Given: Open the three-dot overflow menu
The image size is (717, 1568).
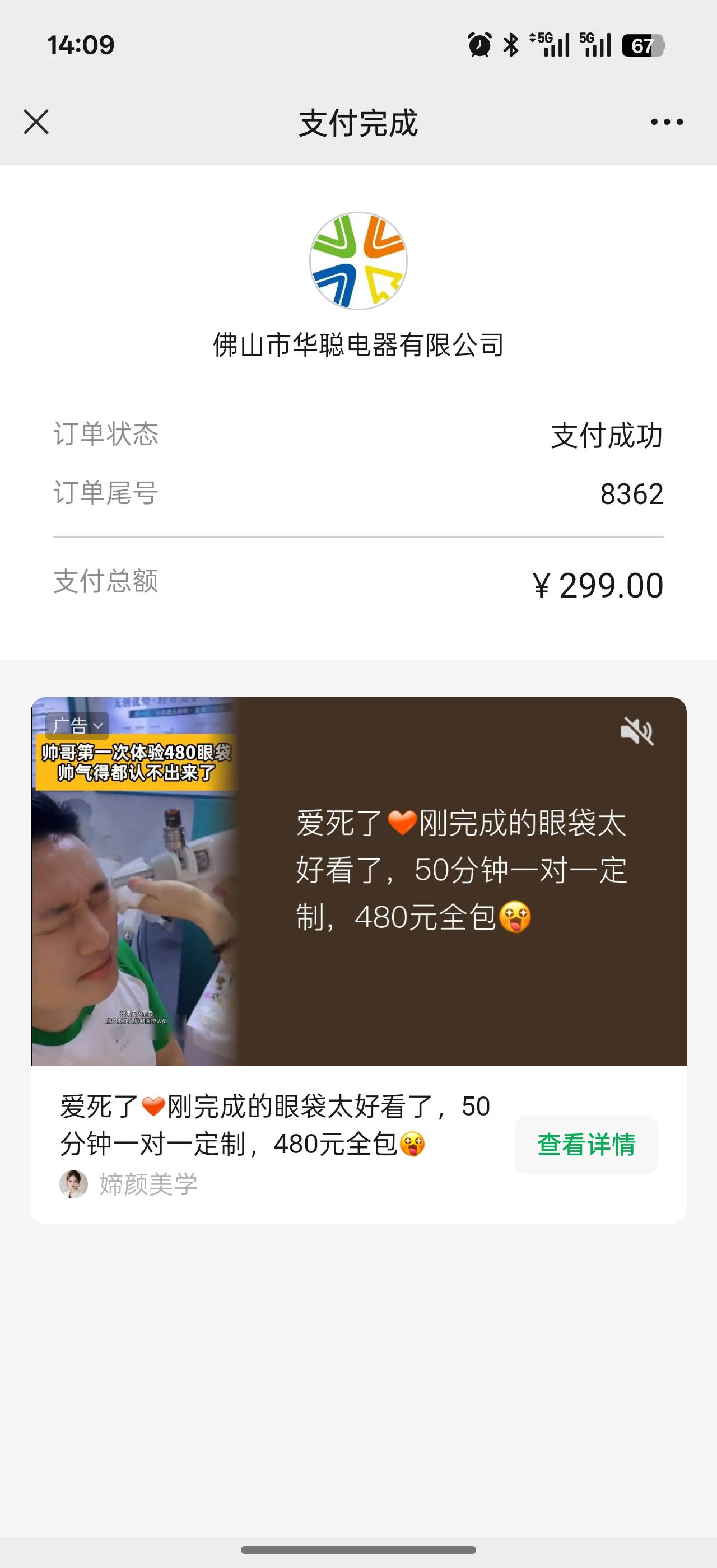Looking at the screenshot, I should pyautogui.click(x=667, y=122).
